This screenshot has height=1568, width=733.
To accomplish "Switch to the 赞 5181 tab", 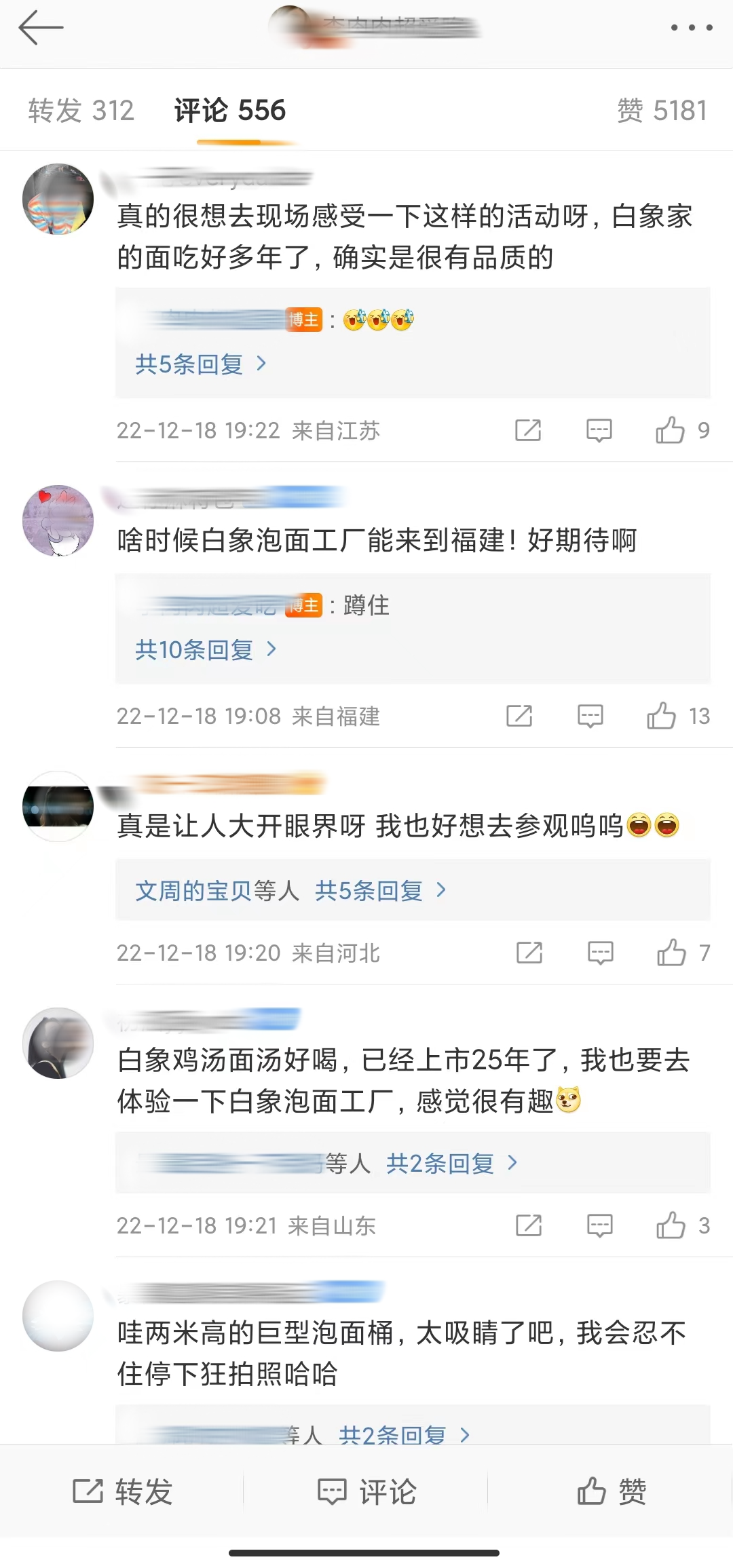I will tap(662, 111).
